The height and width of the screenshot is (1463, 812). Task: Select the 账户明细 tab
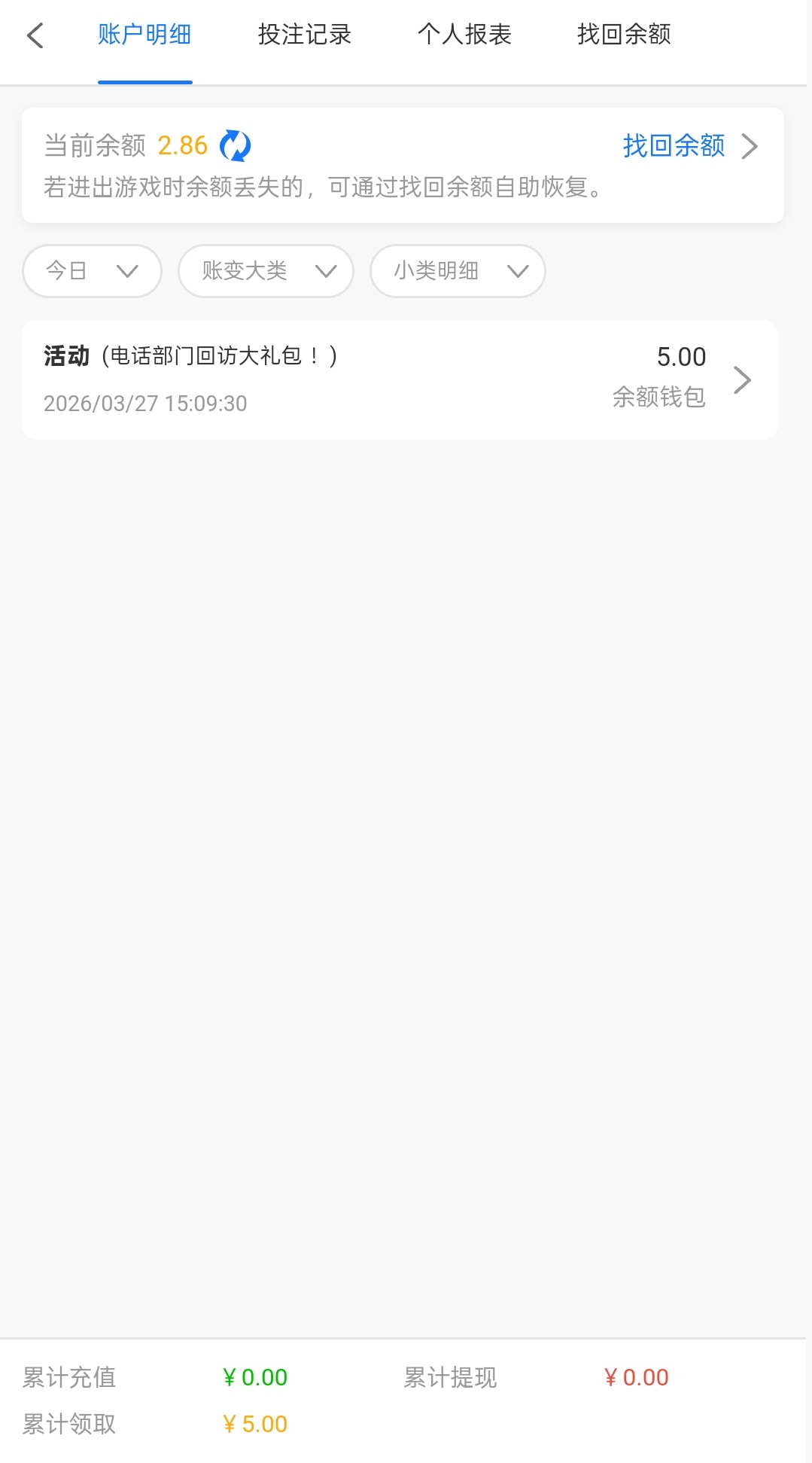point(144,35)
